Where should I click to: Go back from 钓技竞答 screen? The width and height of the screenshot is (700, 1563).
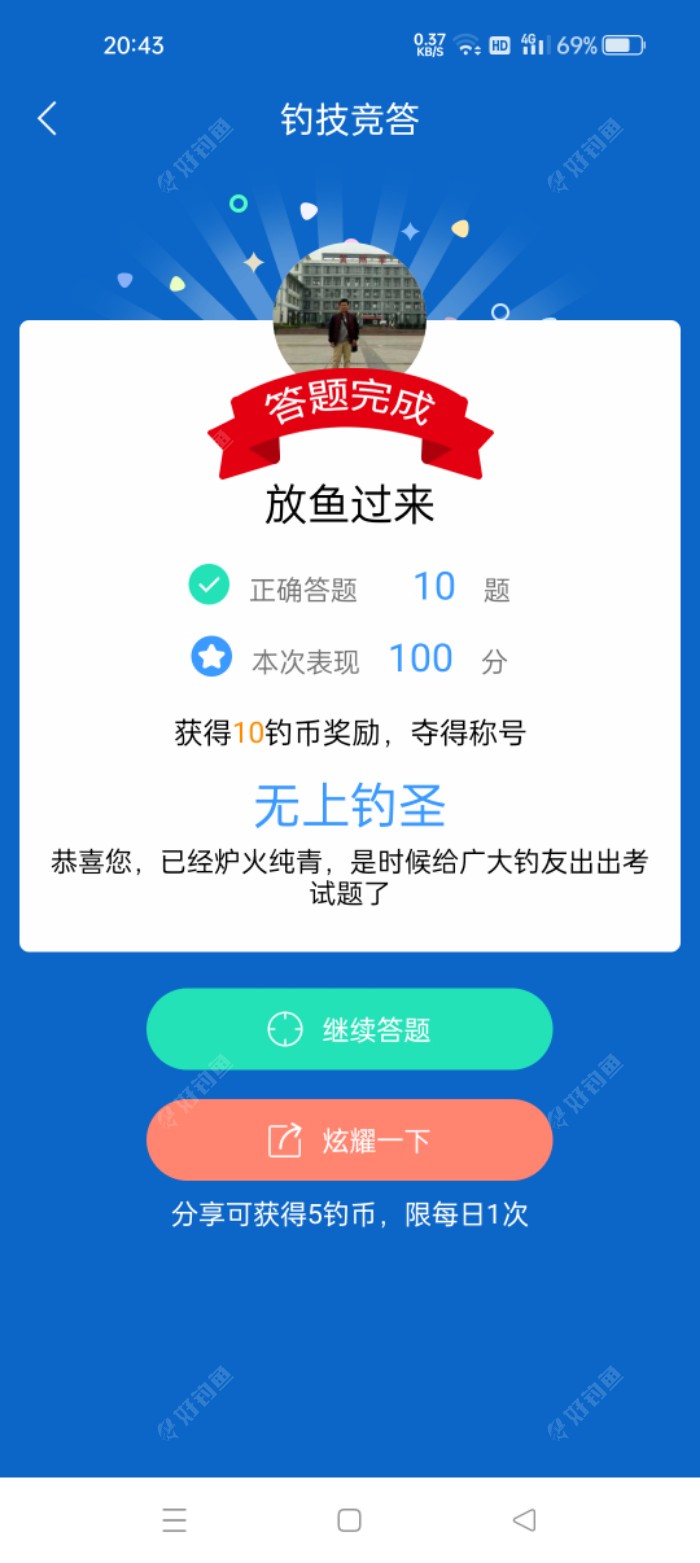coord(47,119)
